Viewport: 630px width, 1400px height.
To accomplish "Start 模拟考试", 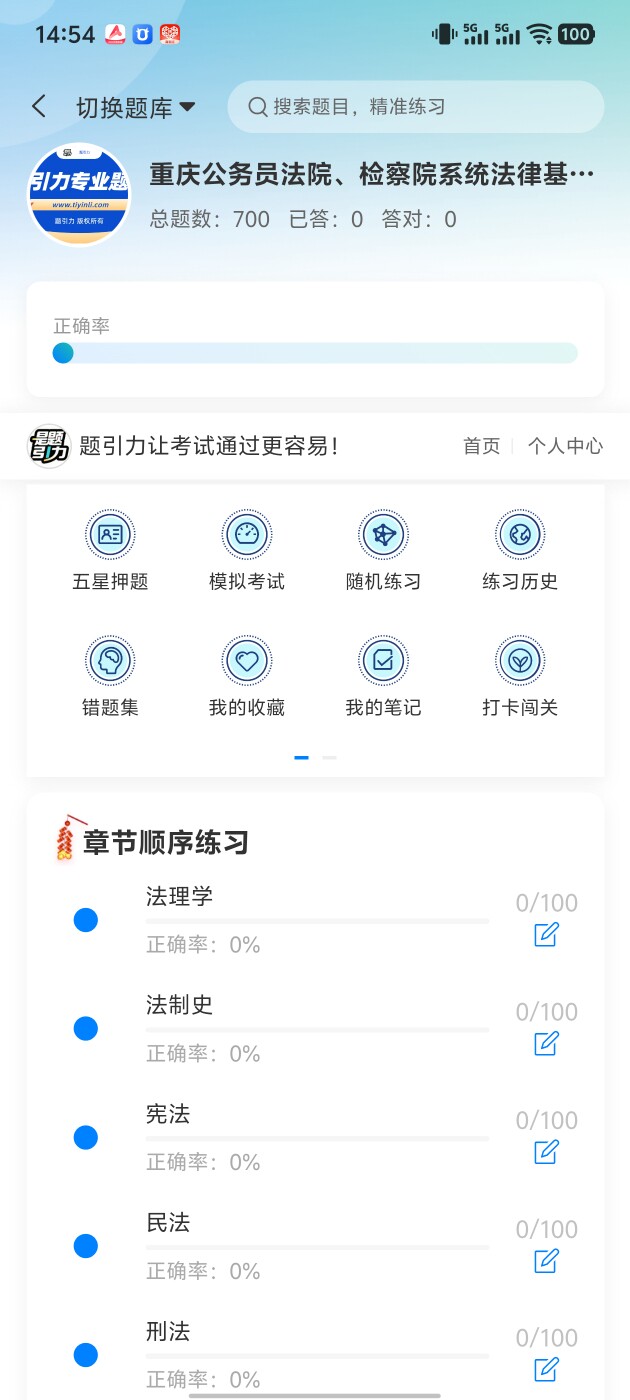I will click(x=247, y=550).
